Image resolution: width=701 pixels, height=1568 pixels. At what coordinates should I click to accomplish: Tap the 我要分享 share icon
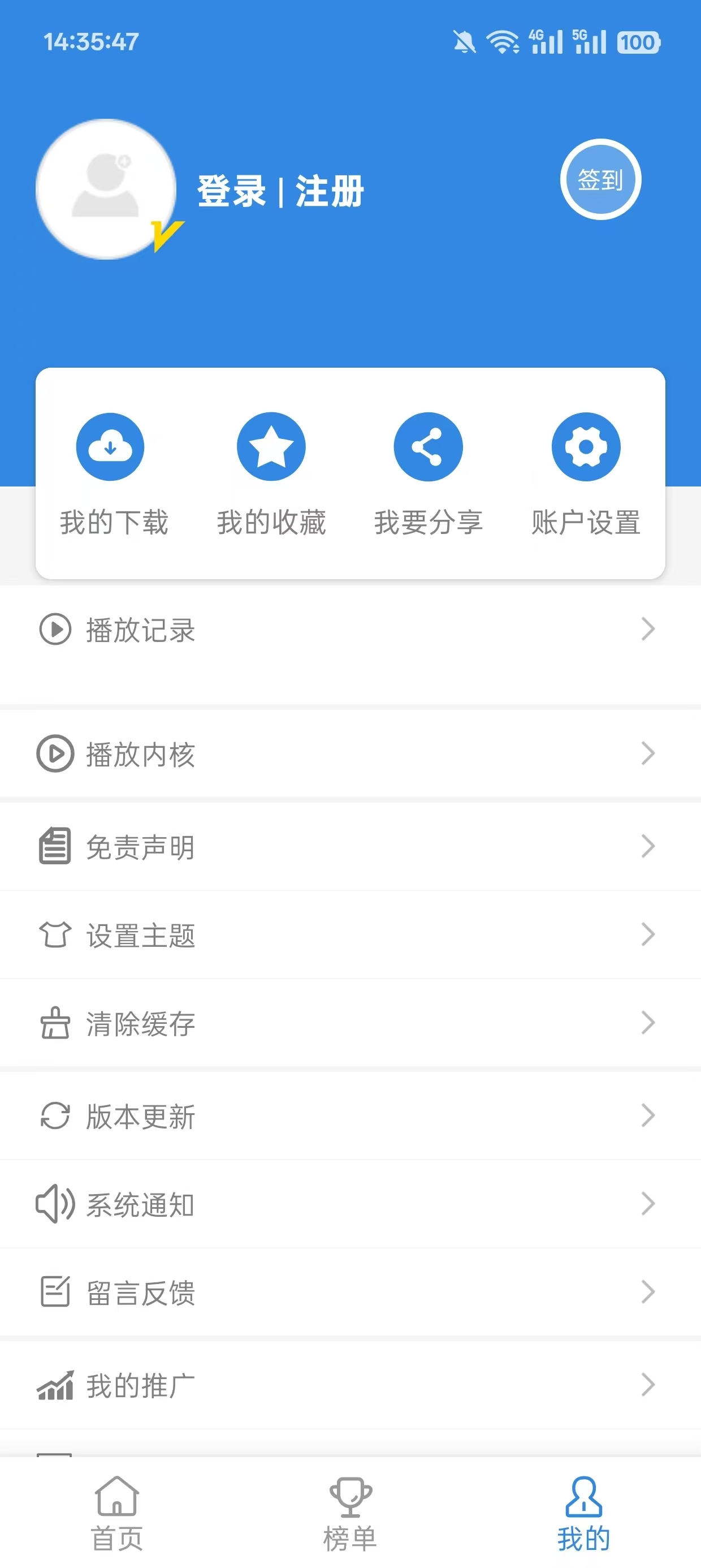coord(429,446)
